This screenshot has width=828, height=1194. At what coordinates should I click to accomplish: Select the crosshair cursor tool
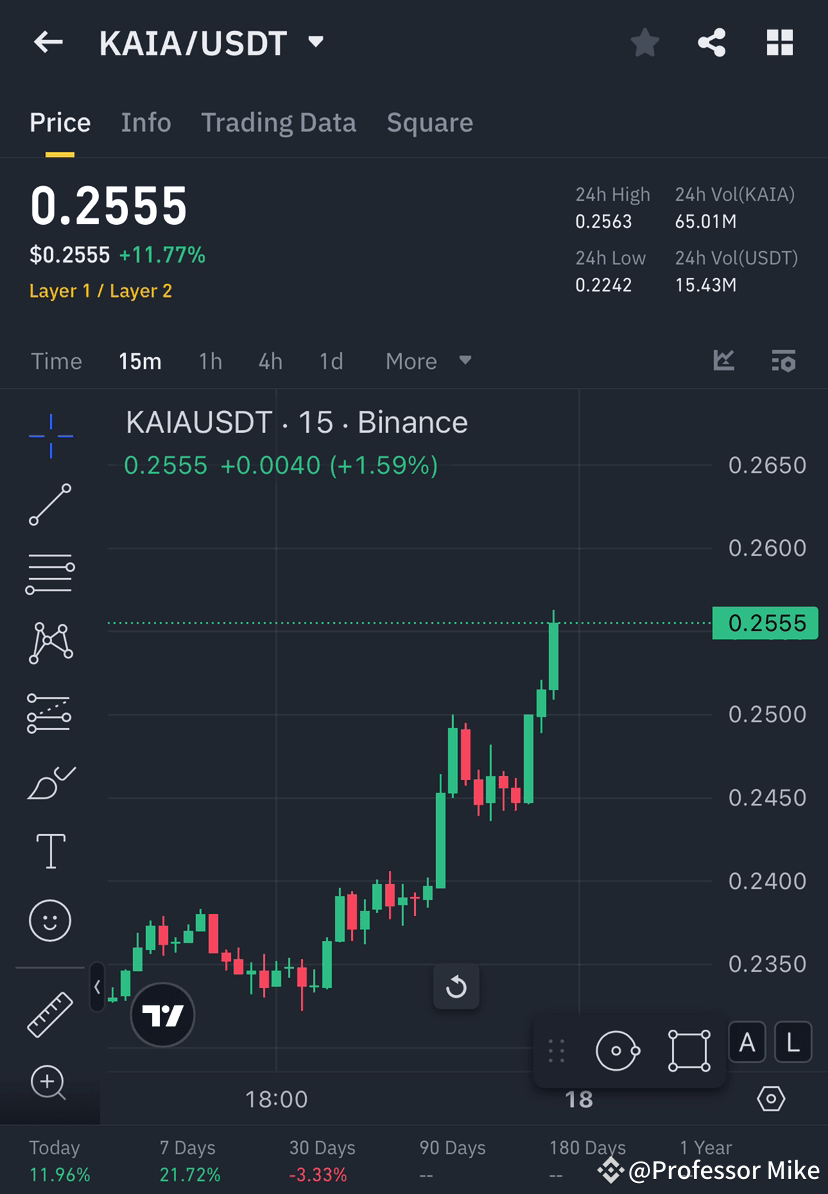coord(49,435)
